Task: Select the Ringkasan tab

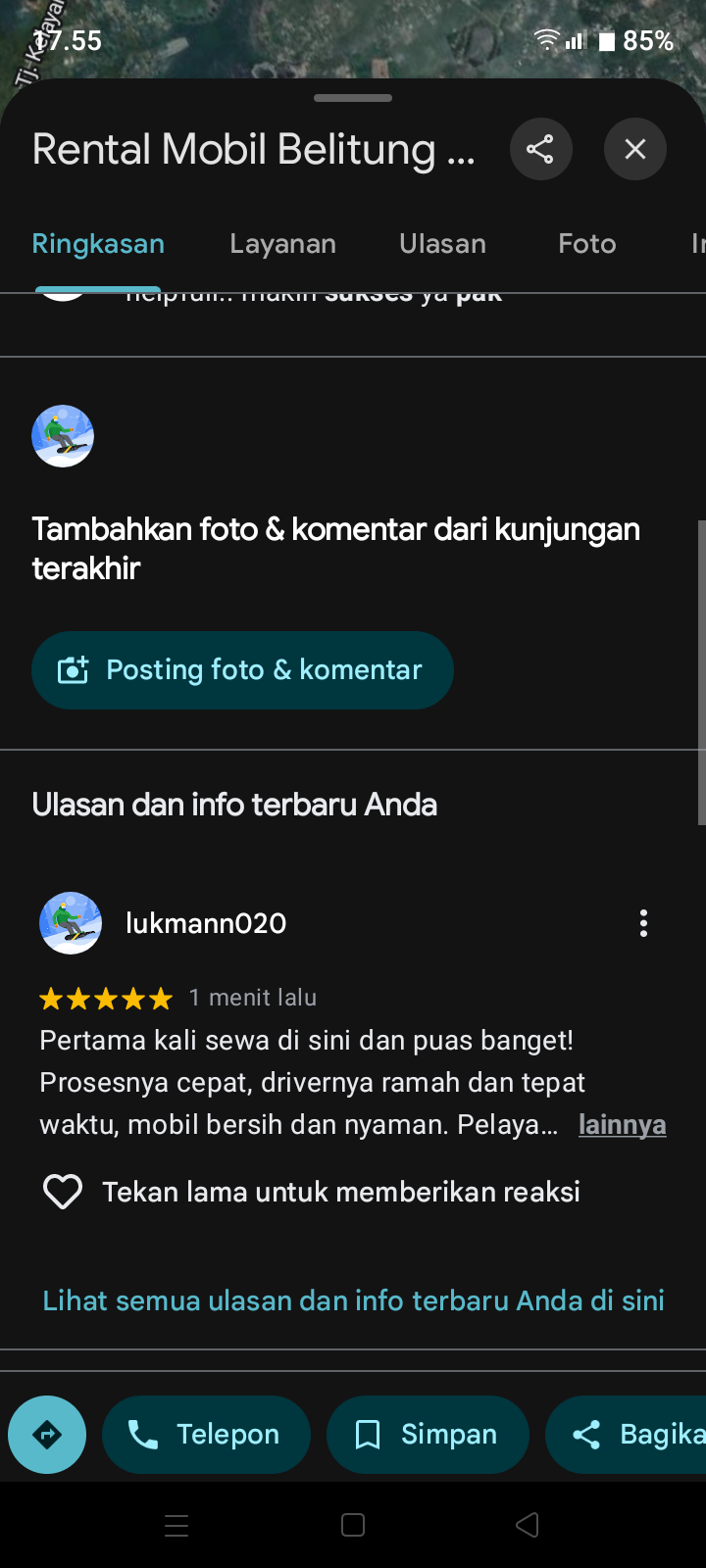Action: pyautogui.click(x=98, y=244)
